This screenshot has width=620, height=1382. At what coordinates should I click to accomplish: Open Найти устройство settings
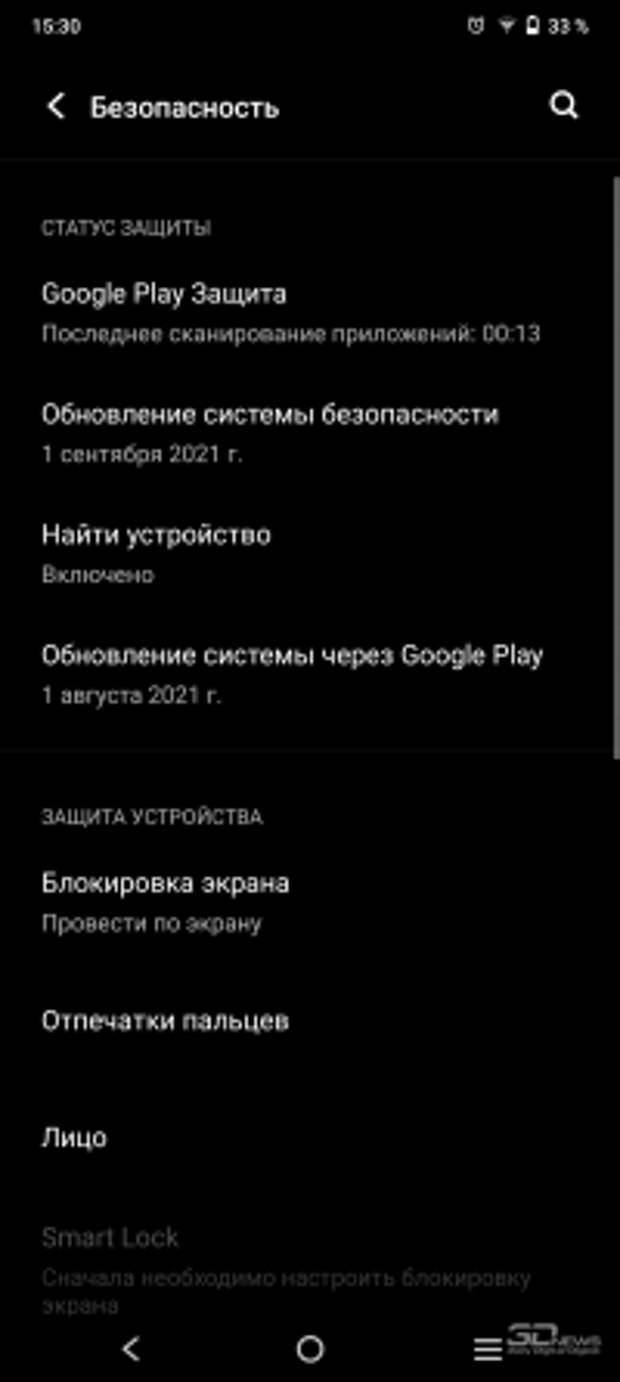click(310, 553)
